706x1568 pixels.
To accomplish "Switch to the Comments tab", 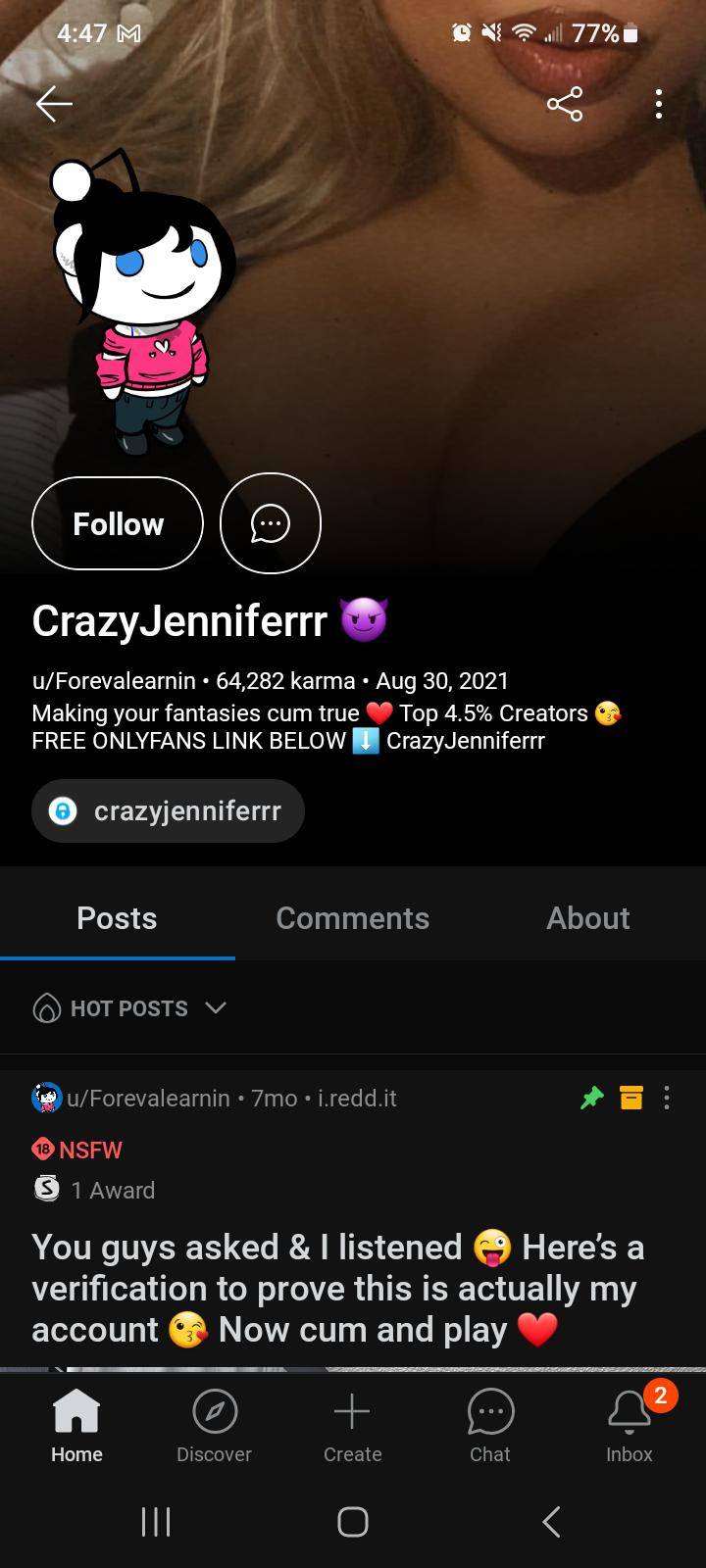I will pos(353,918).
